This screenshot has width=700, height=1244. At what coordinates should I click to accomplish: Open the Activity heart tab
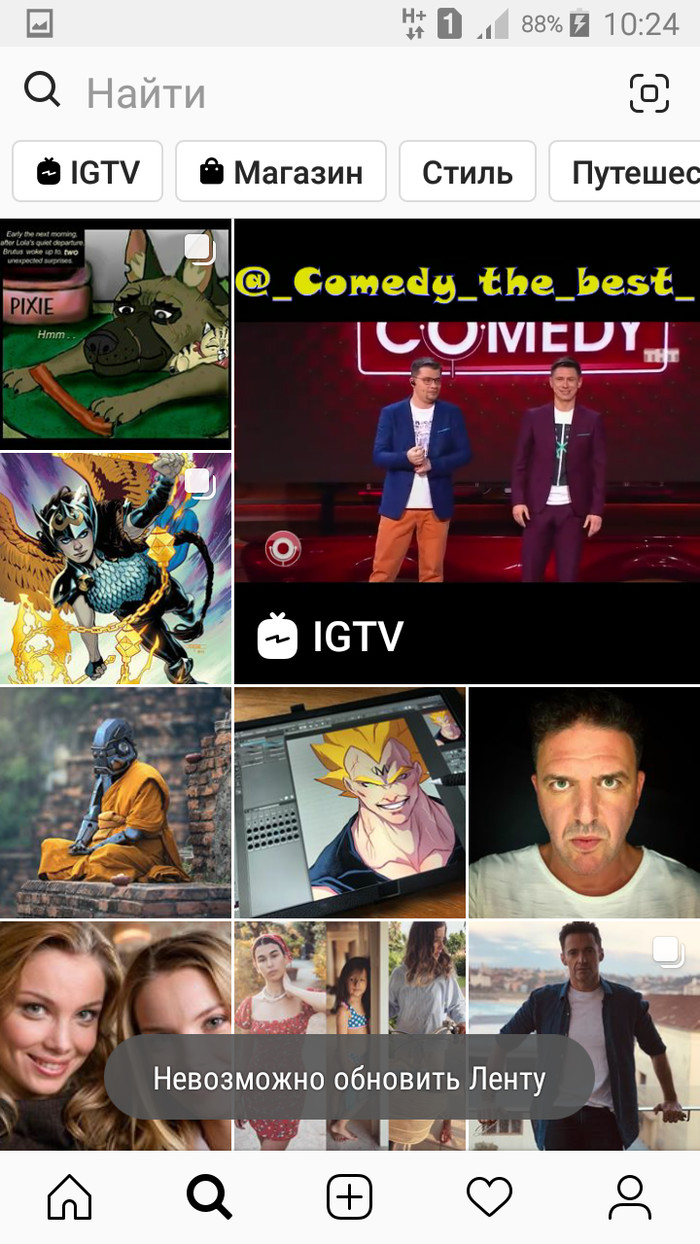[490, 1197]
